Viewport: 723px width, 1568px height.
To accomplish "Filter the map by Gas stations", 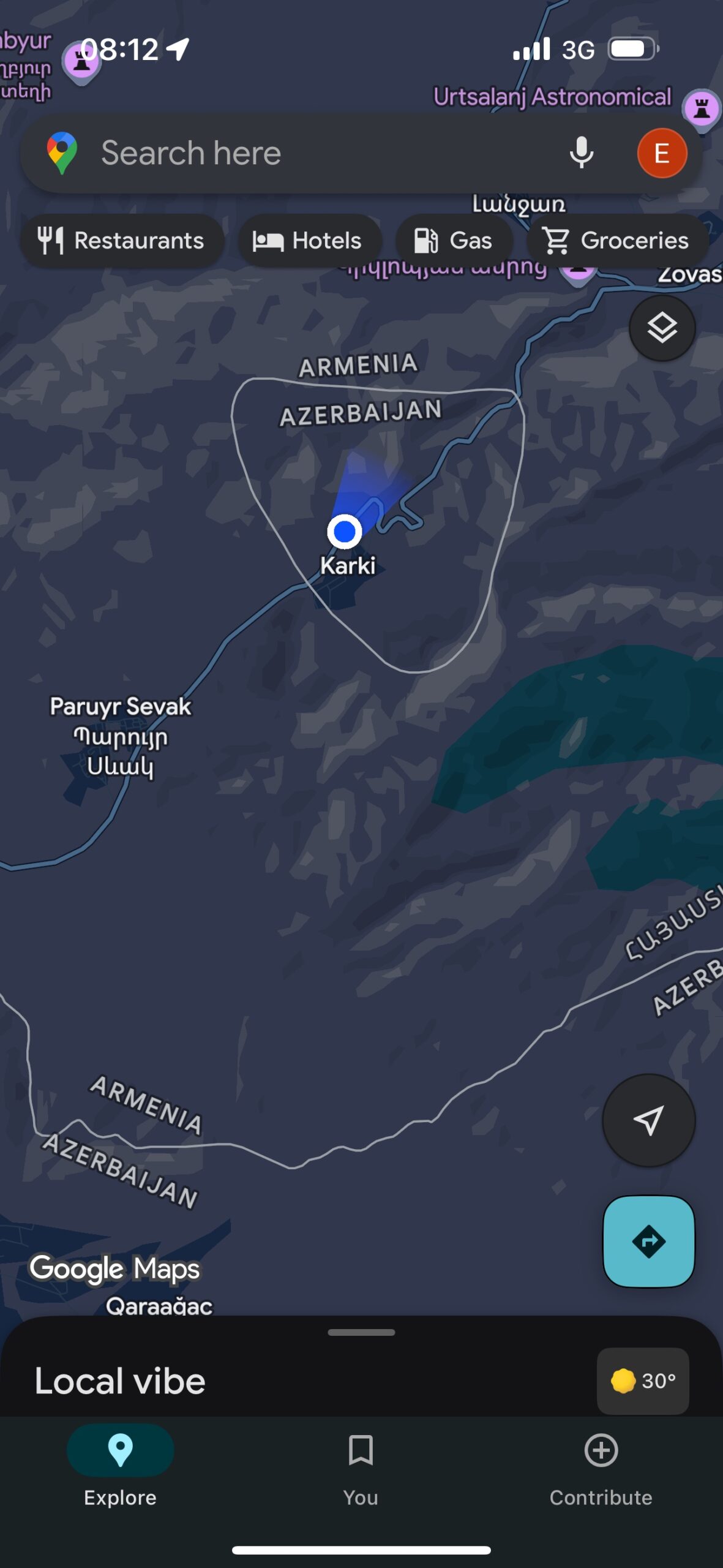I will pyautogui.click(x=454, y=241).
